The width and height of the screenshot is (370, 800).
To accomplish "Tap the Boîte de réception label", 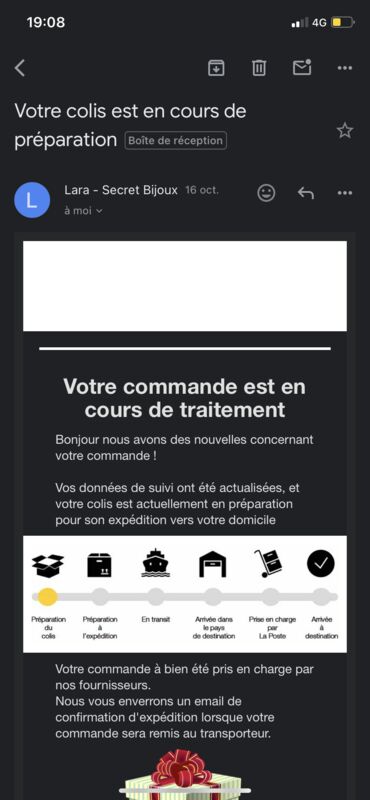I will pyautogui.click(x=176, y=141).
